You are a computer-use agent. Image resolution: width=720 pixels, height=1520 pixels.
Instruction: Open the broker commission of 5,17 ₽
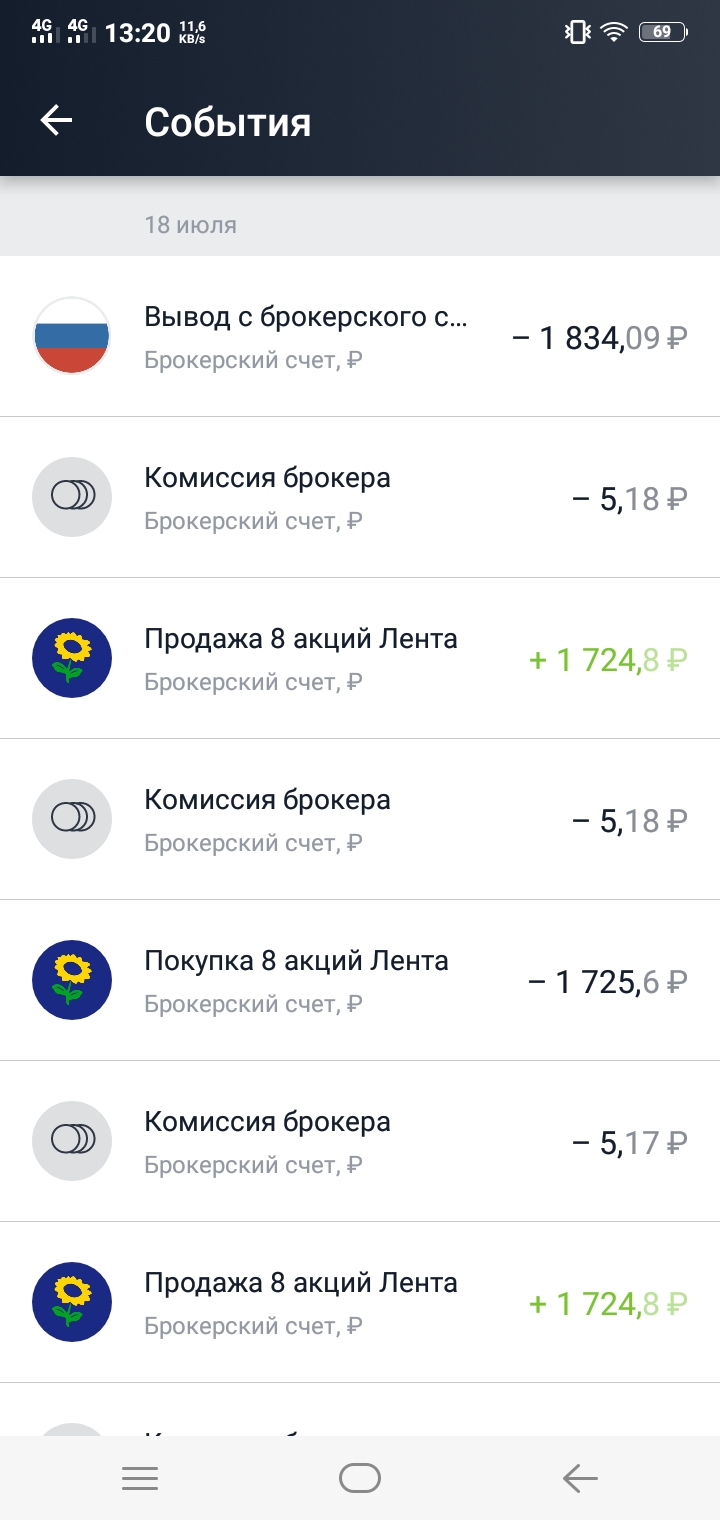point(360,1141)
